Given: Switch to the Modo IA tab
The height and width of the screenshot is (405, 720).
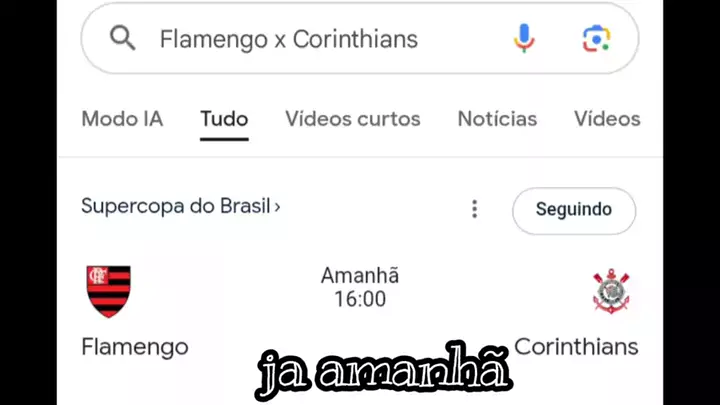Looking at the screenshot, I should click(x=122, y=119).
